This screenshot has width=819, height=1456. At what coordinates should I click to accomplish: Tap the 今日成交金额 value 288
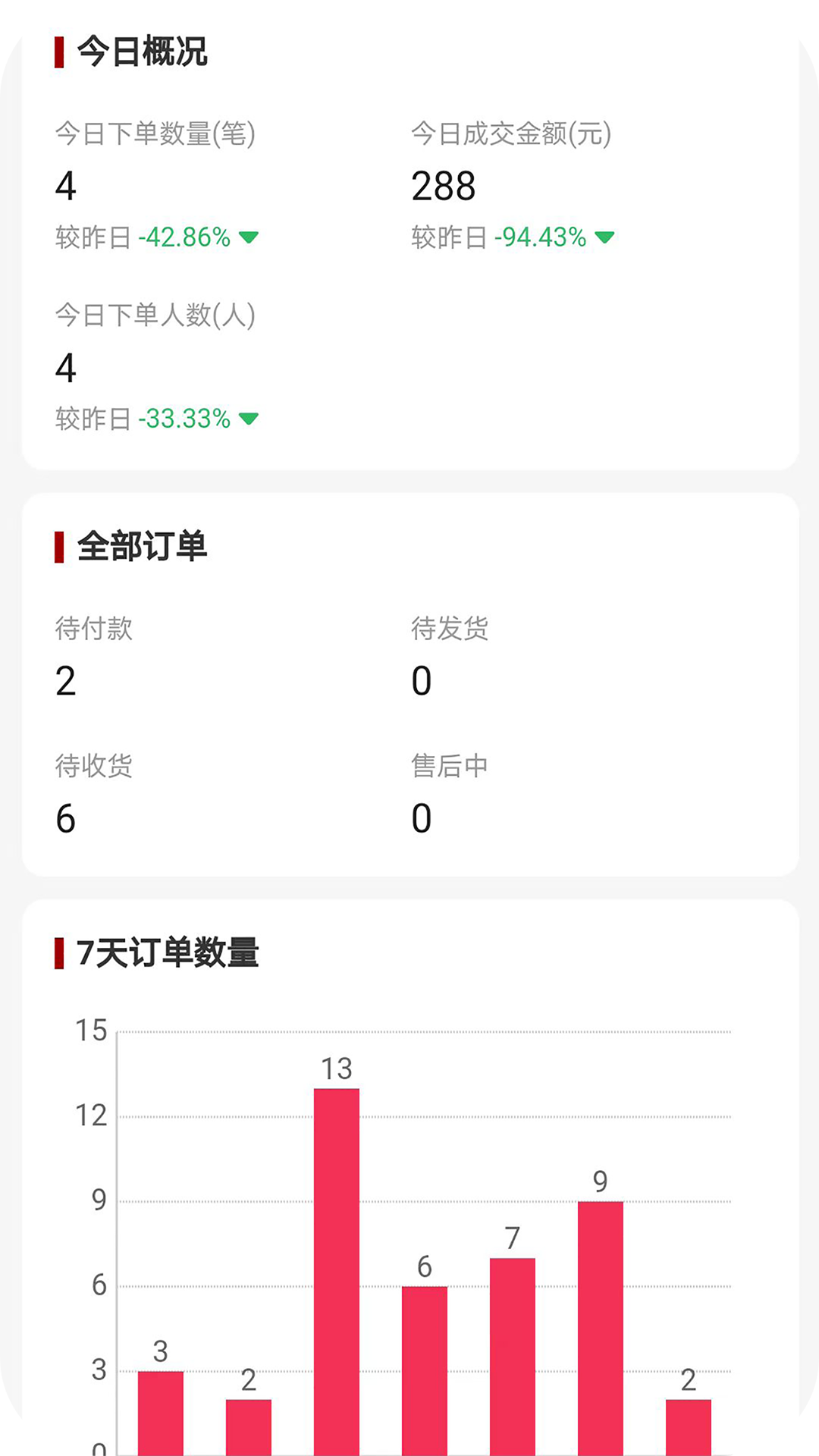443,184
